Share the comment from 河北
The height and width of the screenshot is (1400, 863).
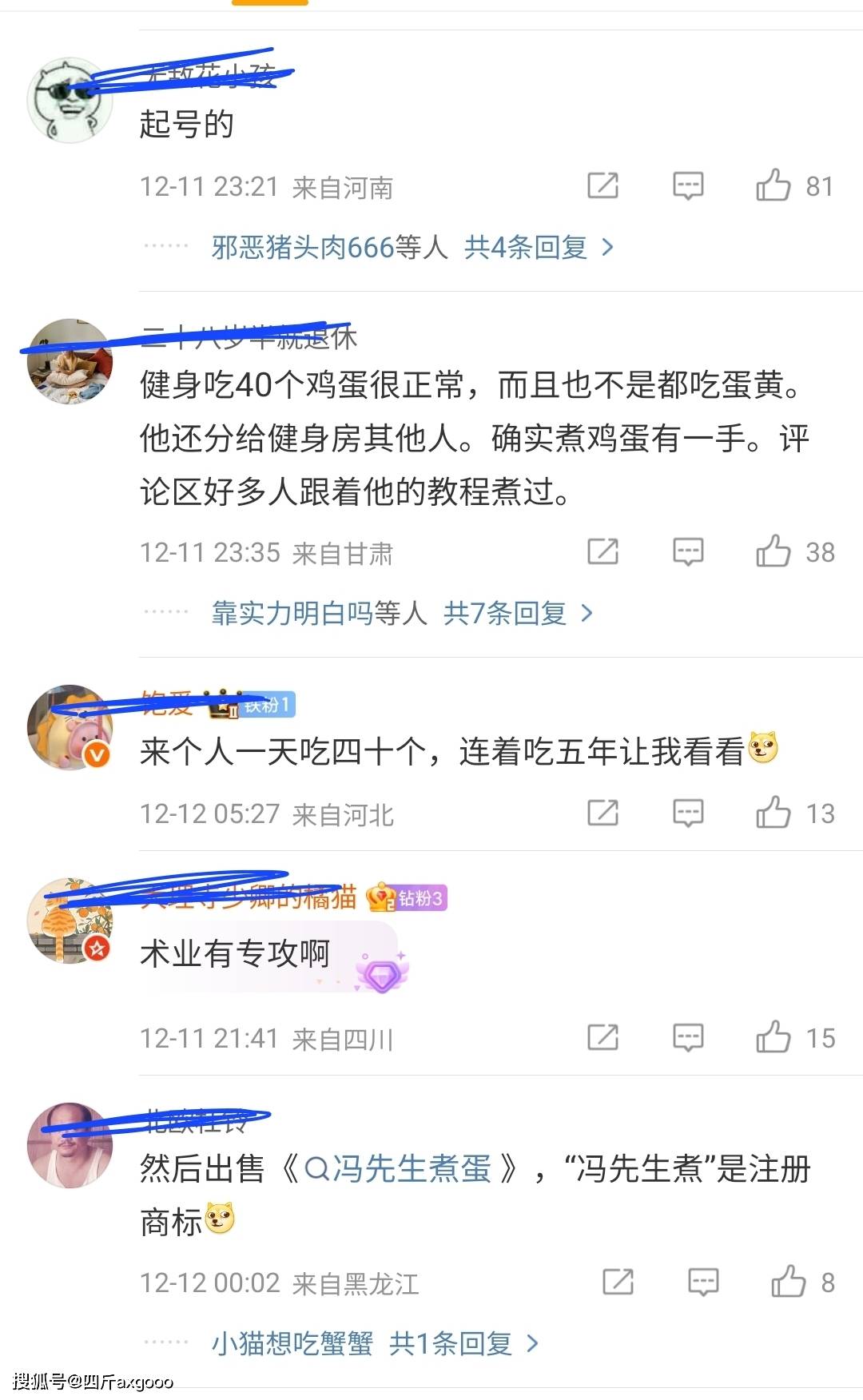click(x=603, y=813)
